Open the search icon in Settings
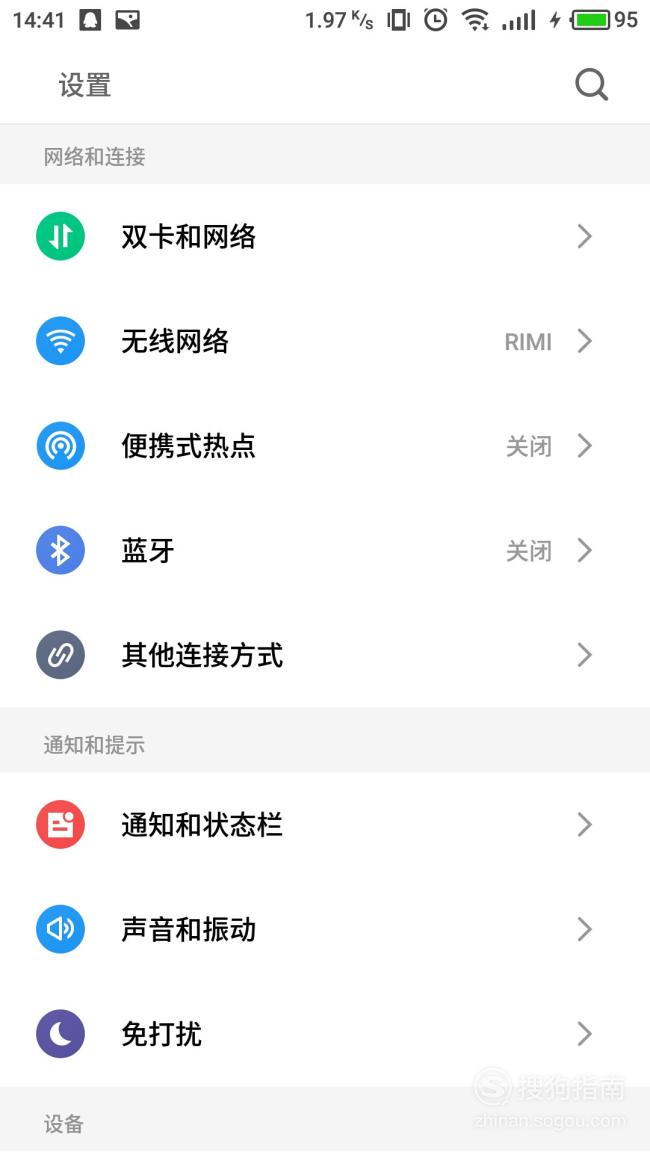The image size is (650, 1155). (x=591, y=85)
